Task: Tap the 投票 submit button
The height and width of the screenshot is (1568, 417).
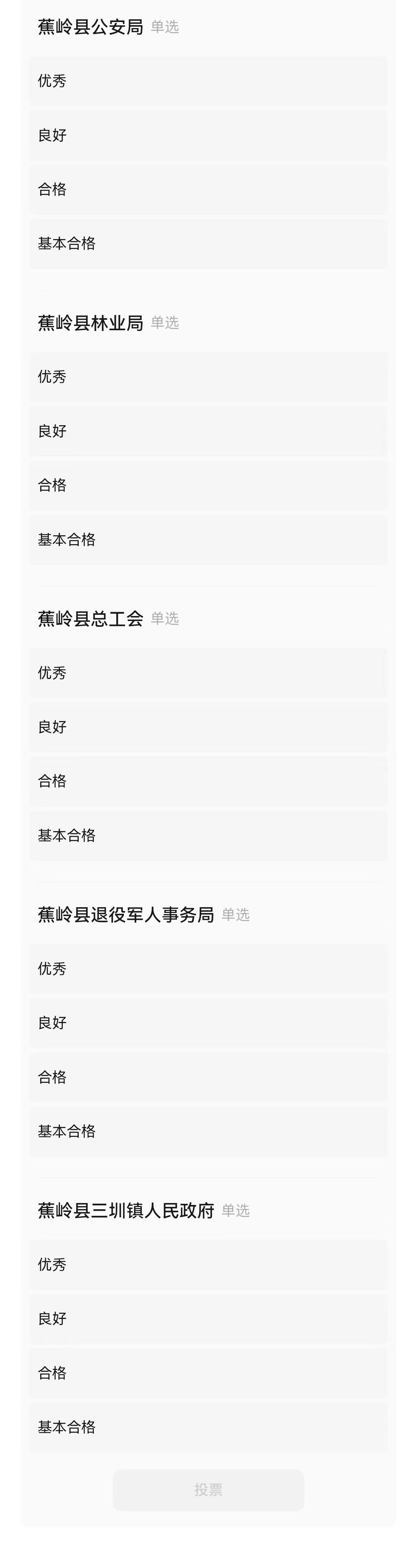Action: point(208,1490)
